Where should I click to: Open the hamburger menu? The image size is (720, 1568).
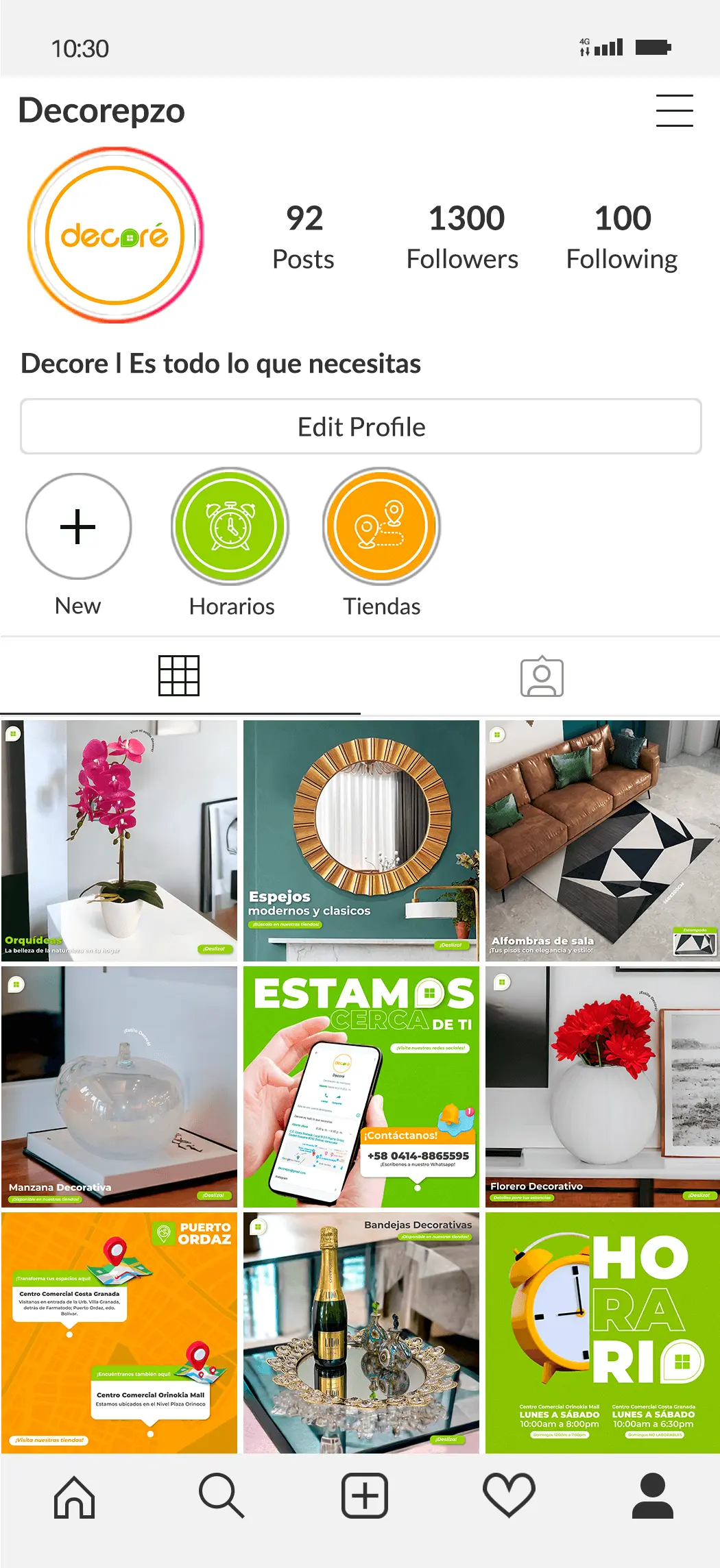coord(674,110)
